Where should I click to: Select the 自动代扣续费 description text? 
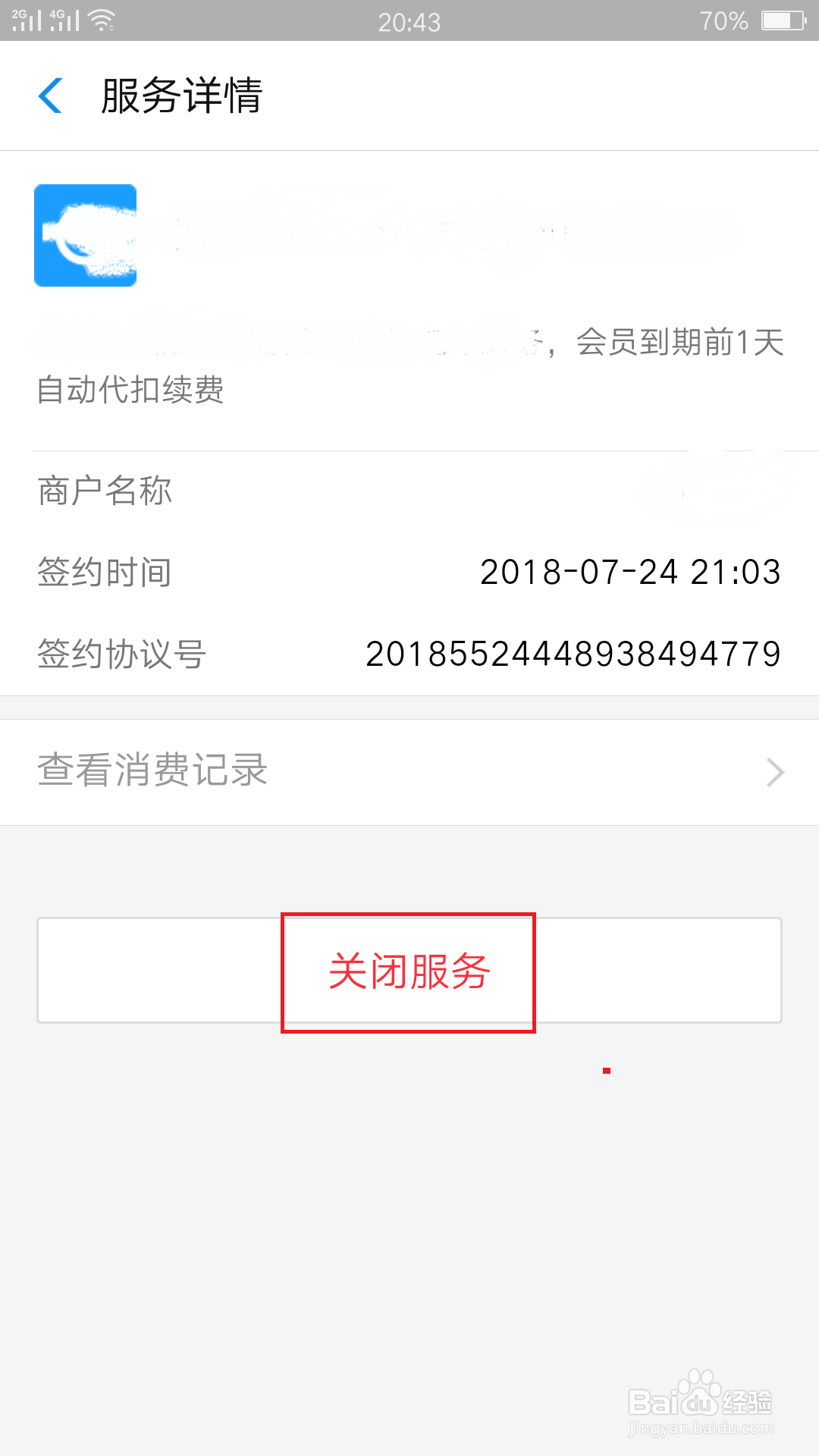[130, 391]
